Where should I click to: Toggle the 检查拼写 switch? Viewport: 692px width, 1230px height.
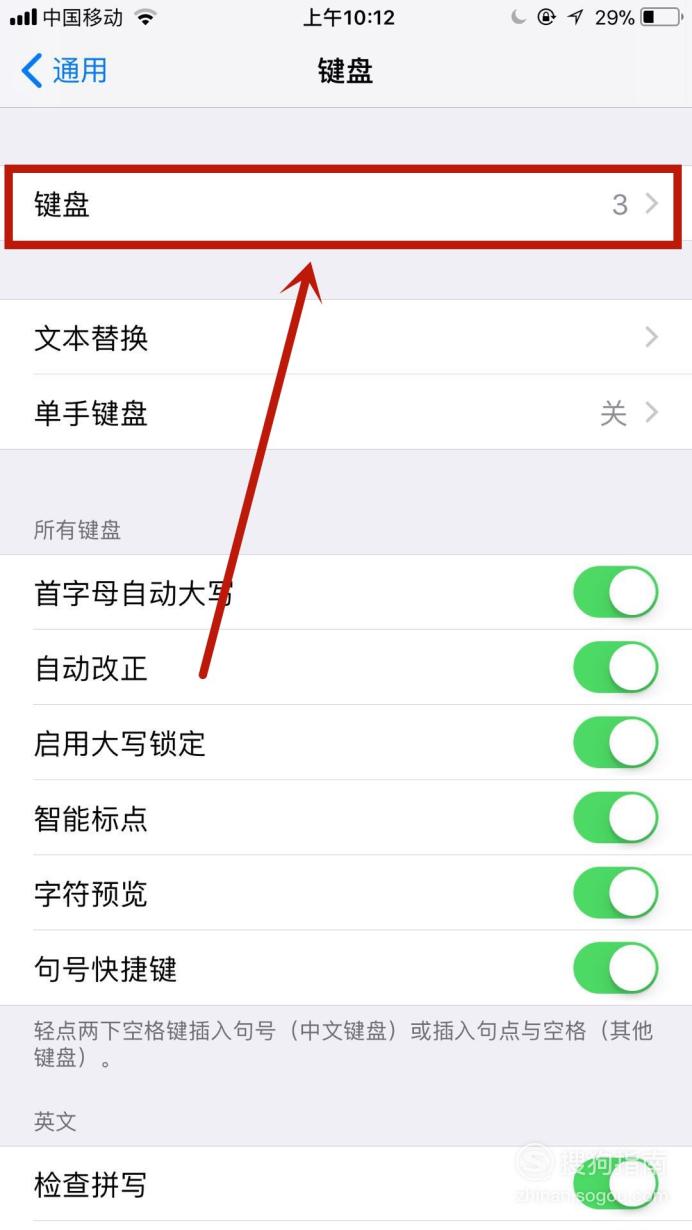click(x=616, y=1185)
